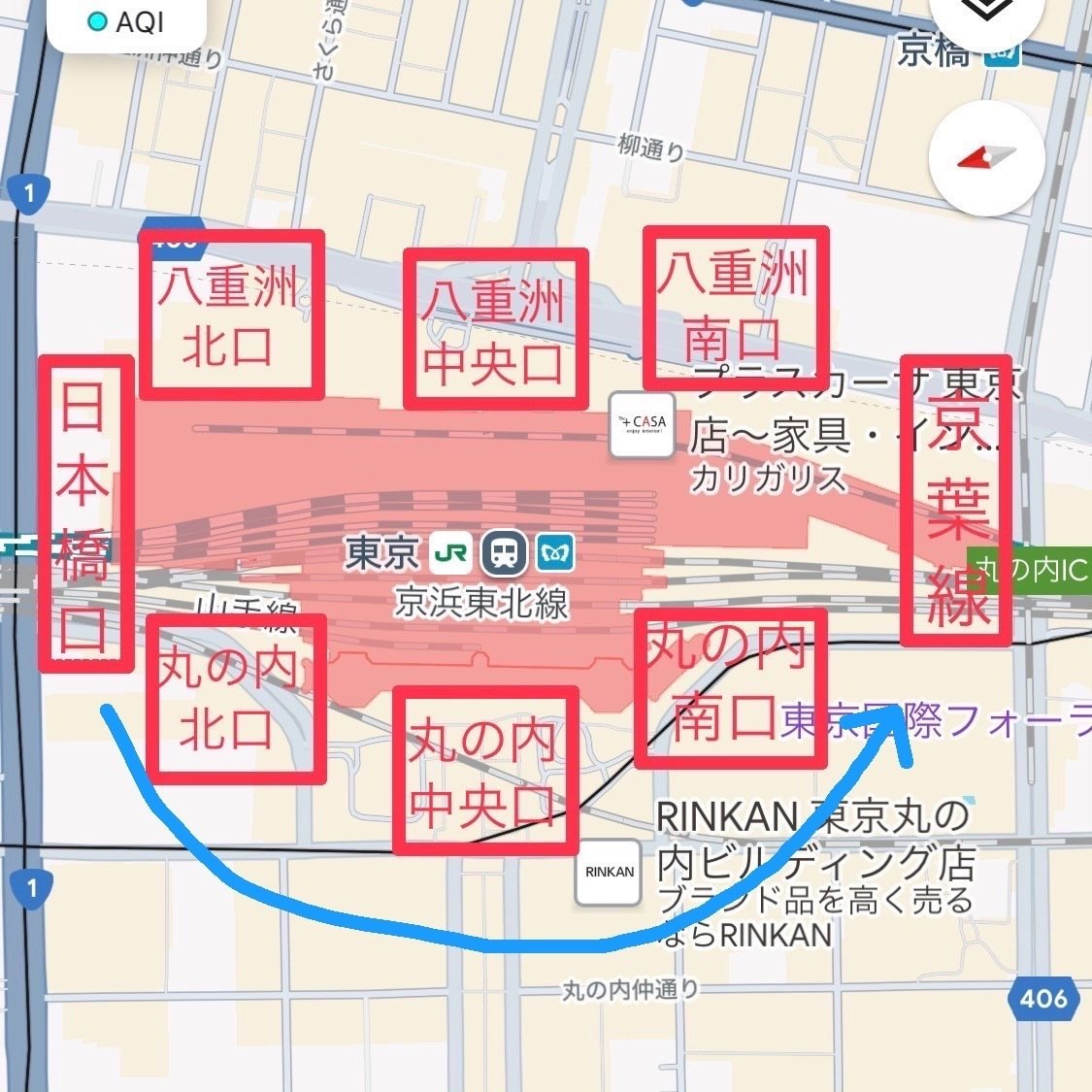Select the AQI chip
This screenshot has height=1092, width=1092.
[x=126, y=22]
